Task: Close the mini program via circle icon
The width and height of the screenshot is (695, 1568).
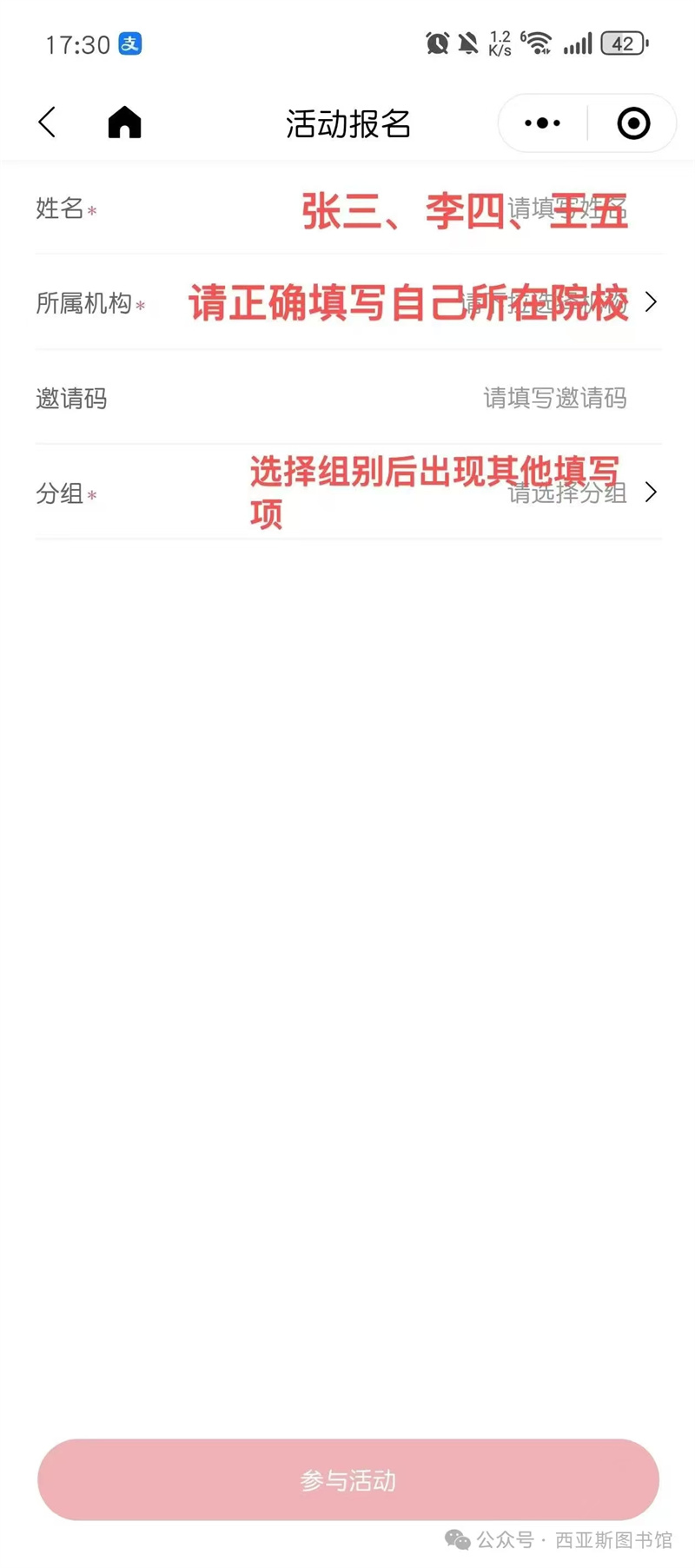Action: (633, 123)
